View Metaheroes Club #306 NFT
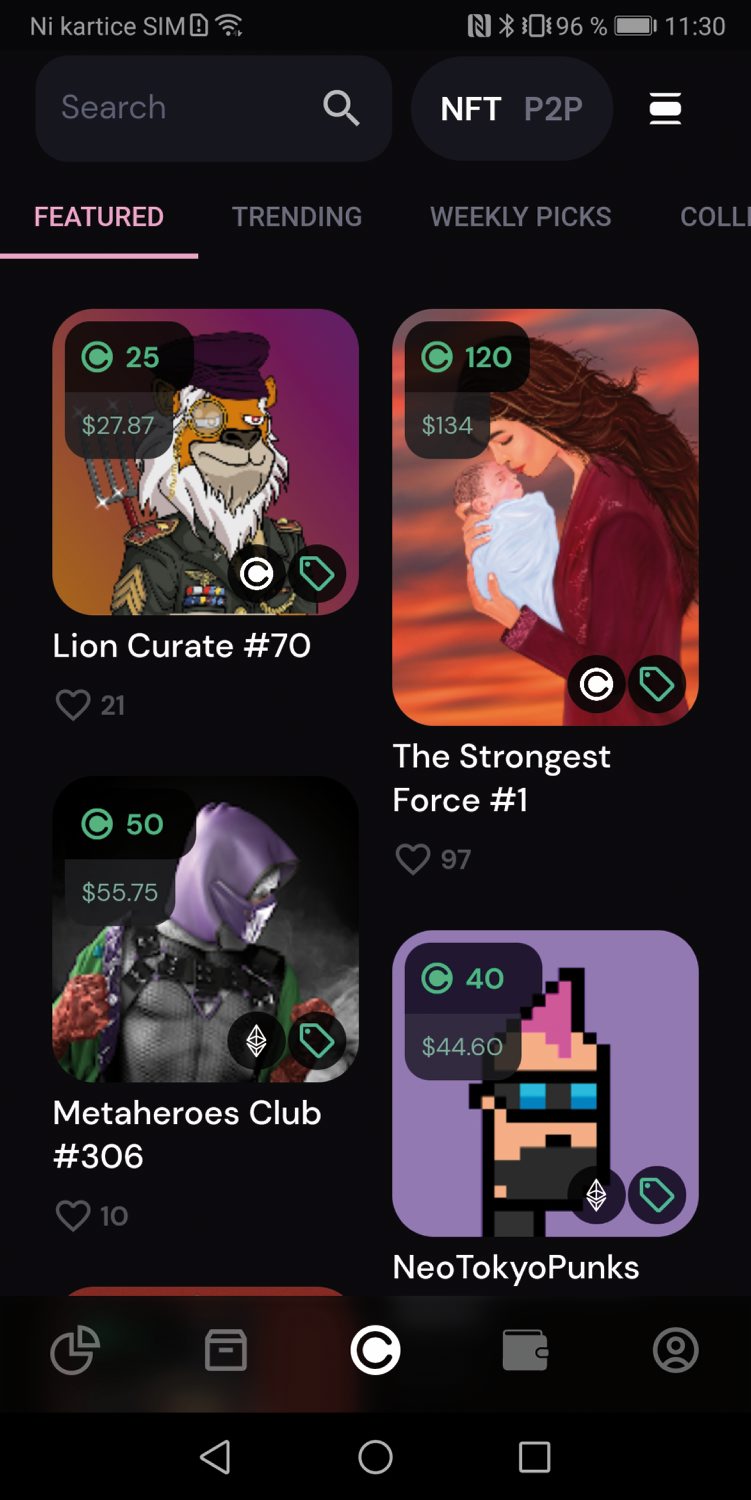This screenshot has width=751, height=1500. (205, 929)
